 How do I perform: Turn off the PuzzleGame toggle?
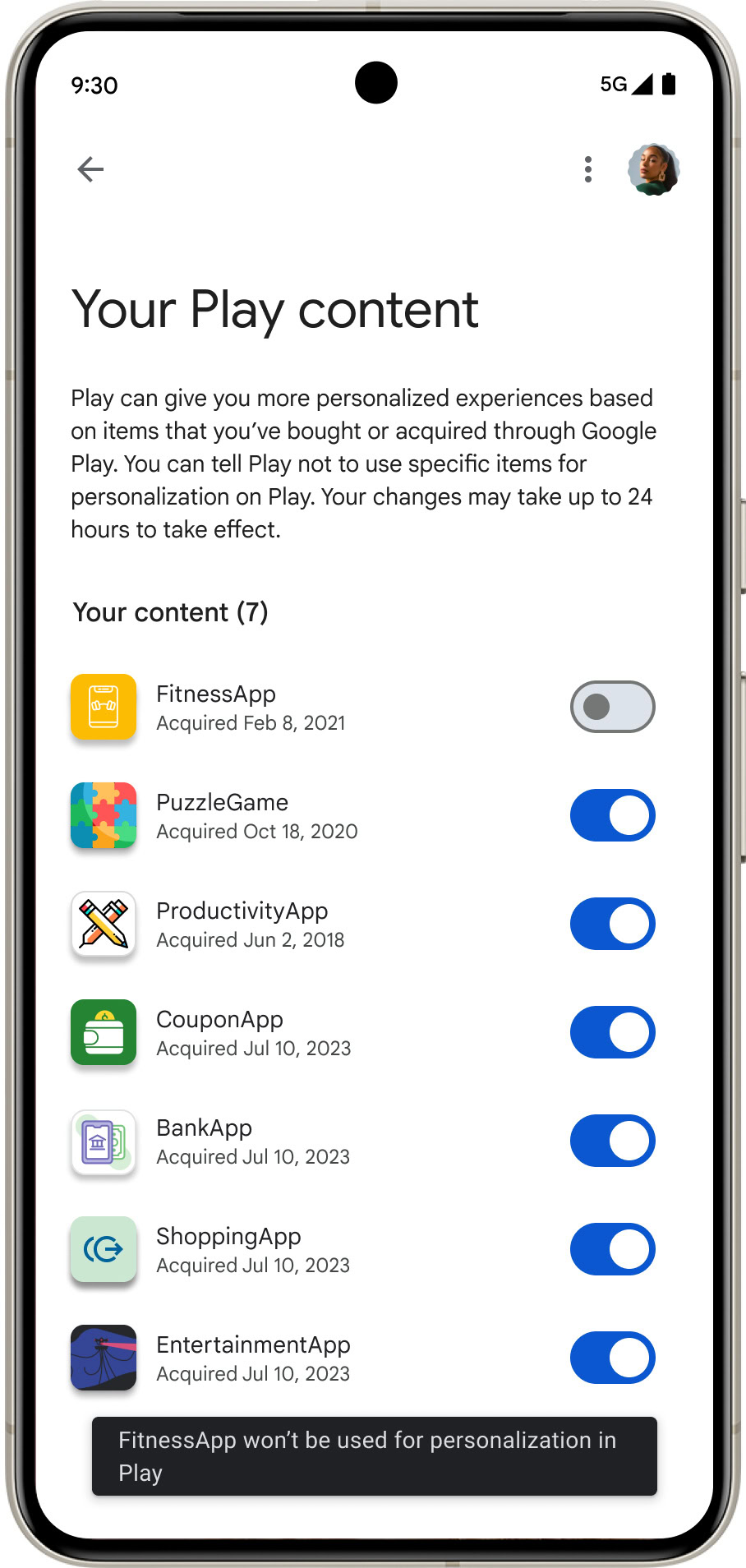click(x=612, y=815)
